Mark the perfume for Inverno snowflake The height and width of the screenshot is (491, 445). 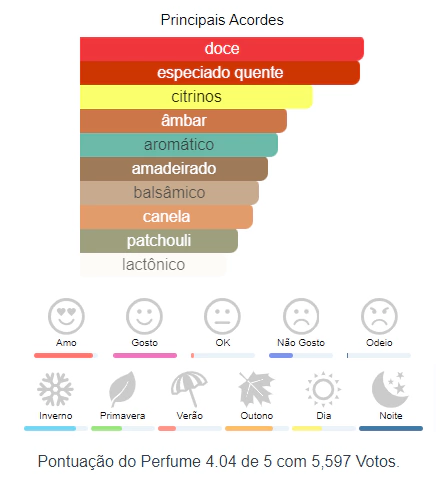55,389
